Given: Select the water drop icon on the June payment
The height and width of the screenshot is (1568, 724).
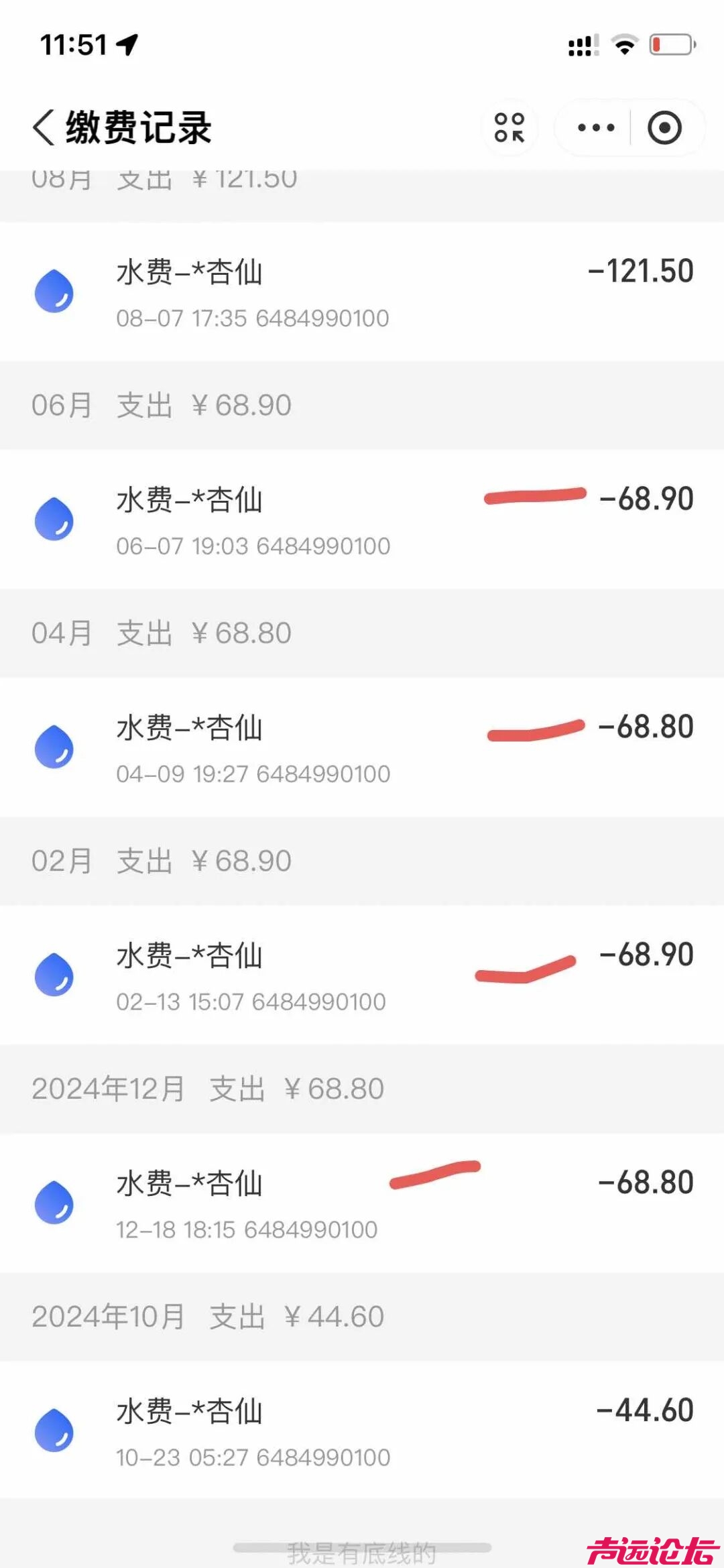Looking at the screenshot, I should click(54, 518).
